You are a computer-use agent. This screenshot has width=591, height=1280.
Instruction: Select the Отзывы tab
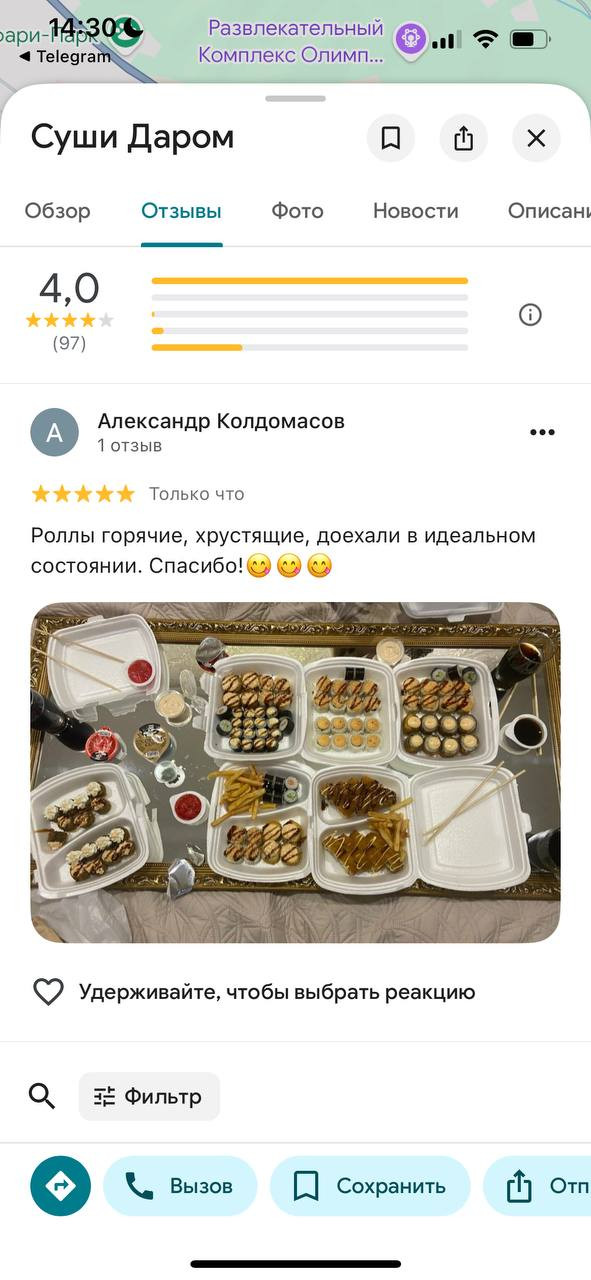point(181,211)
